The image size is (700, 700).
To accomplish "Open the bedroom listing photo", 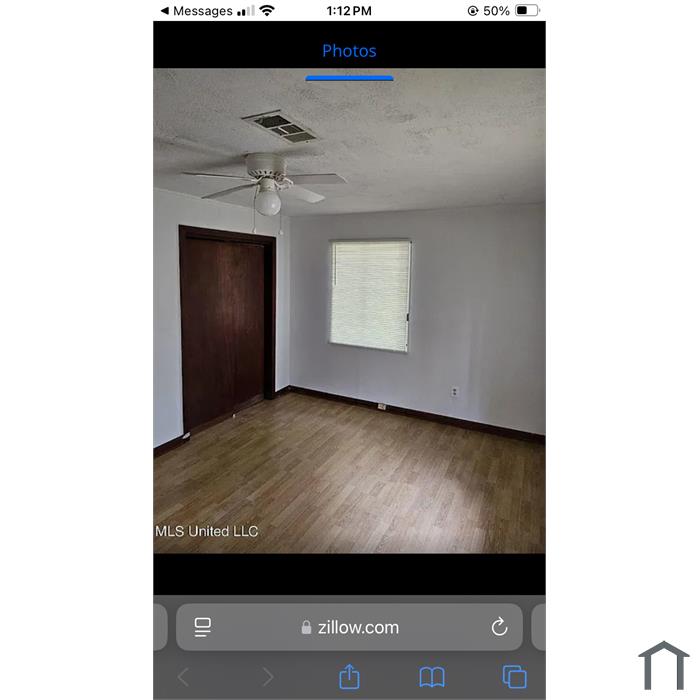I will (x=349, y=310).
